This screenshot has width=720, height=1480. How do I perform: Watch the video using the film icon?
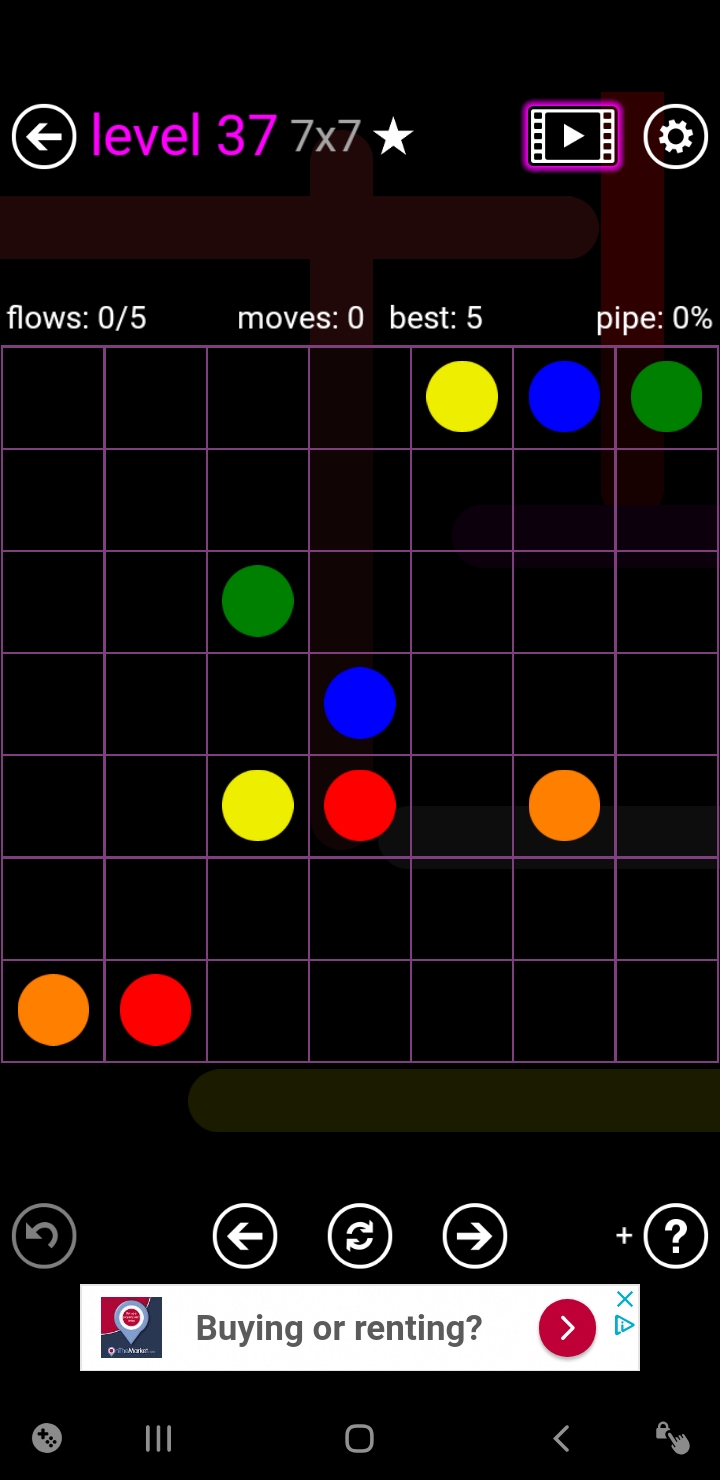(573, 136)
